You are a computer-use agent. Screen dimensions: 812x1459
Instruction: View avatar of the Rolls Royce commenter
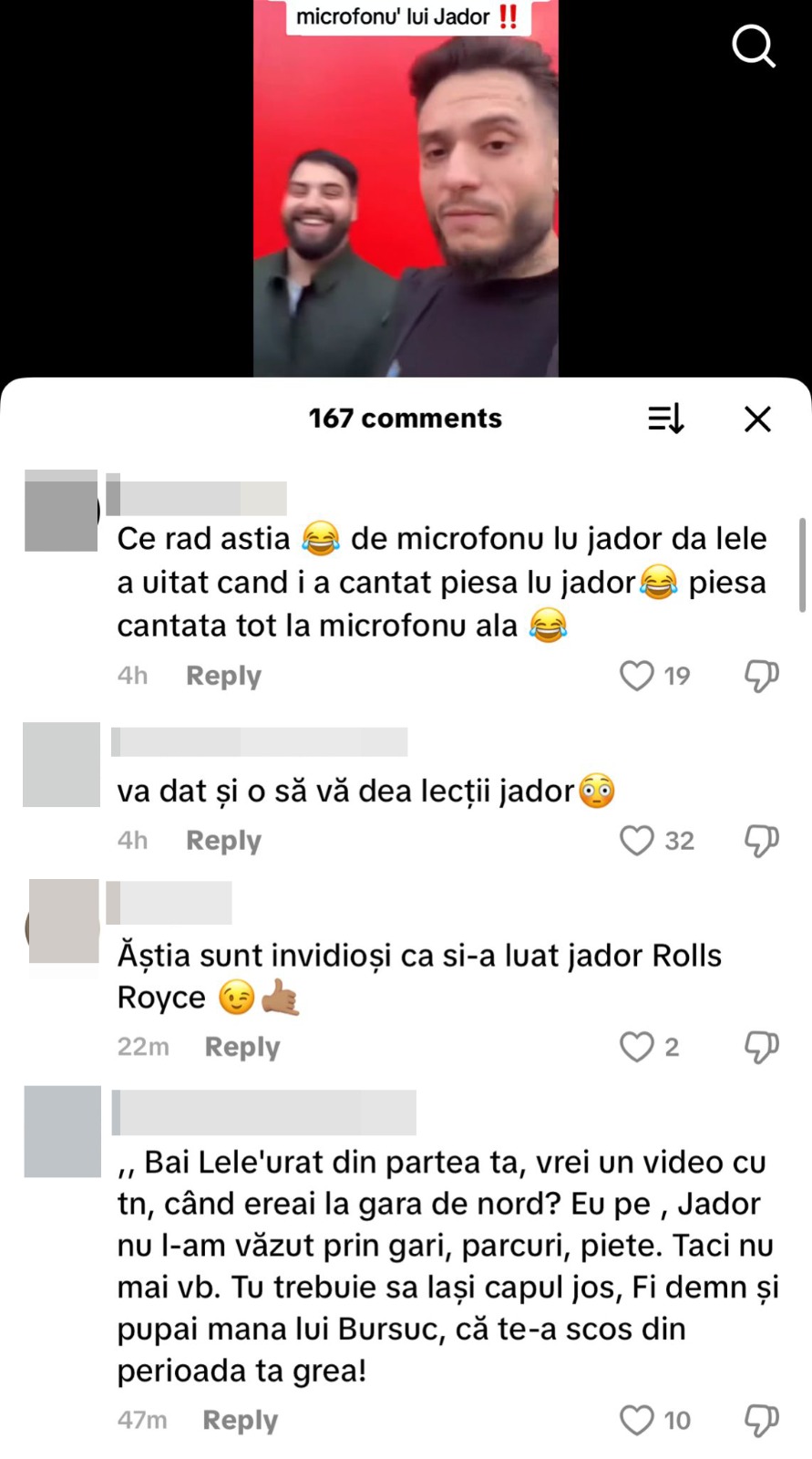(63, 922)
